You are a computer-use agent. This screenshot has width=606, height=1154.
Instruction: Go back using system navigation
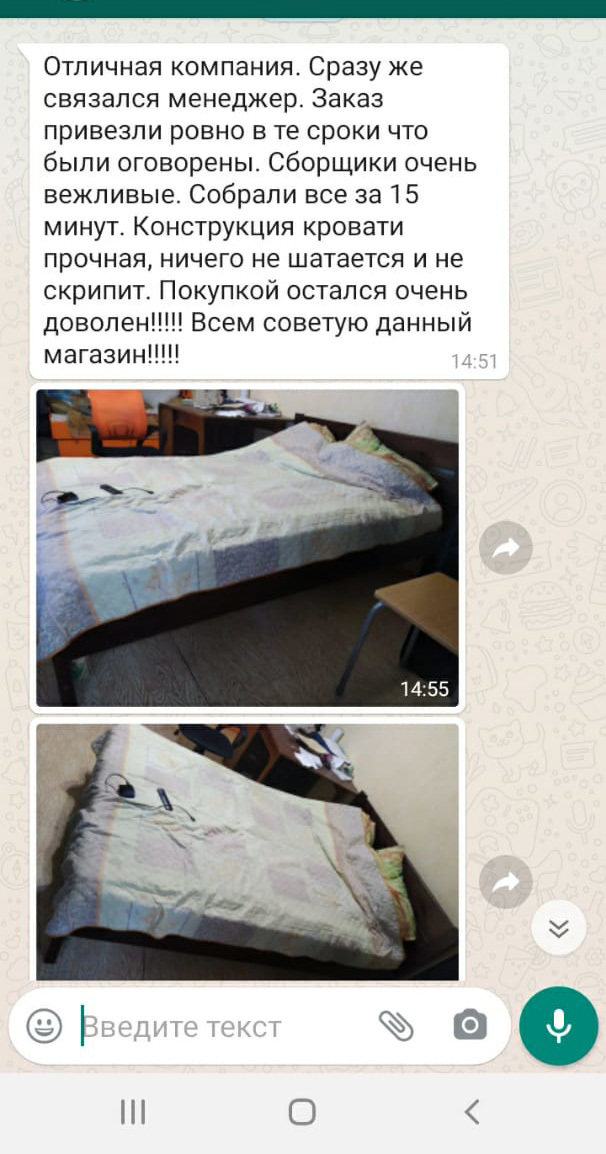[x=472, y=1111]
